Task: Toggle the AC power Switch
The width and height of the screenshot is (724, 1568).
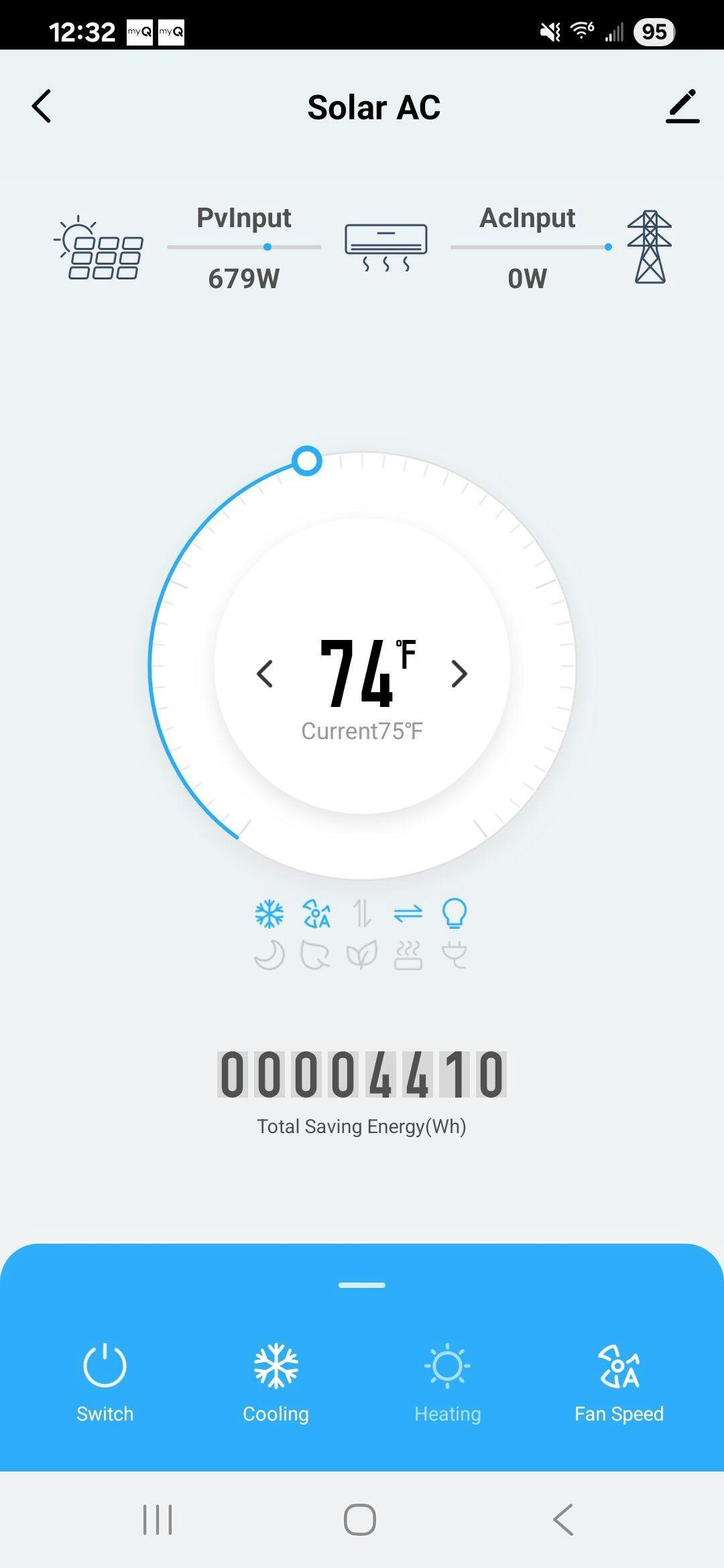Action: point(105,1384)
